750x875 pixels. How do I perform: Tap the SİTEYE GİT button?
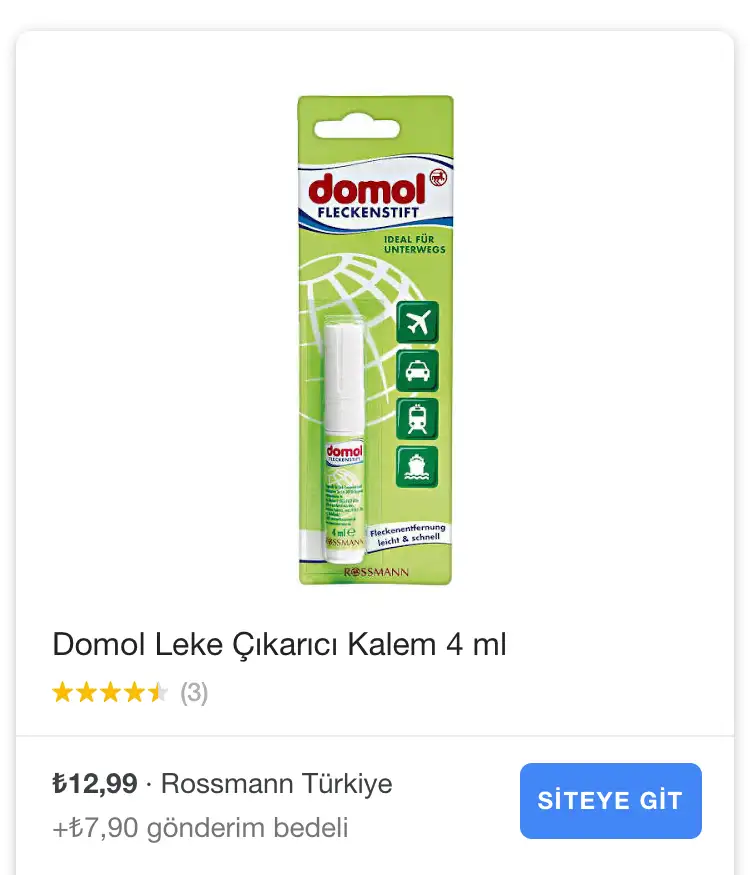(x=610, y=801)
